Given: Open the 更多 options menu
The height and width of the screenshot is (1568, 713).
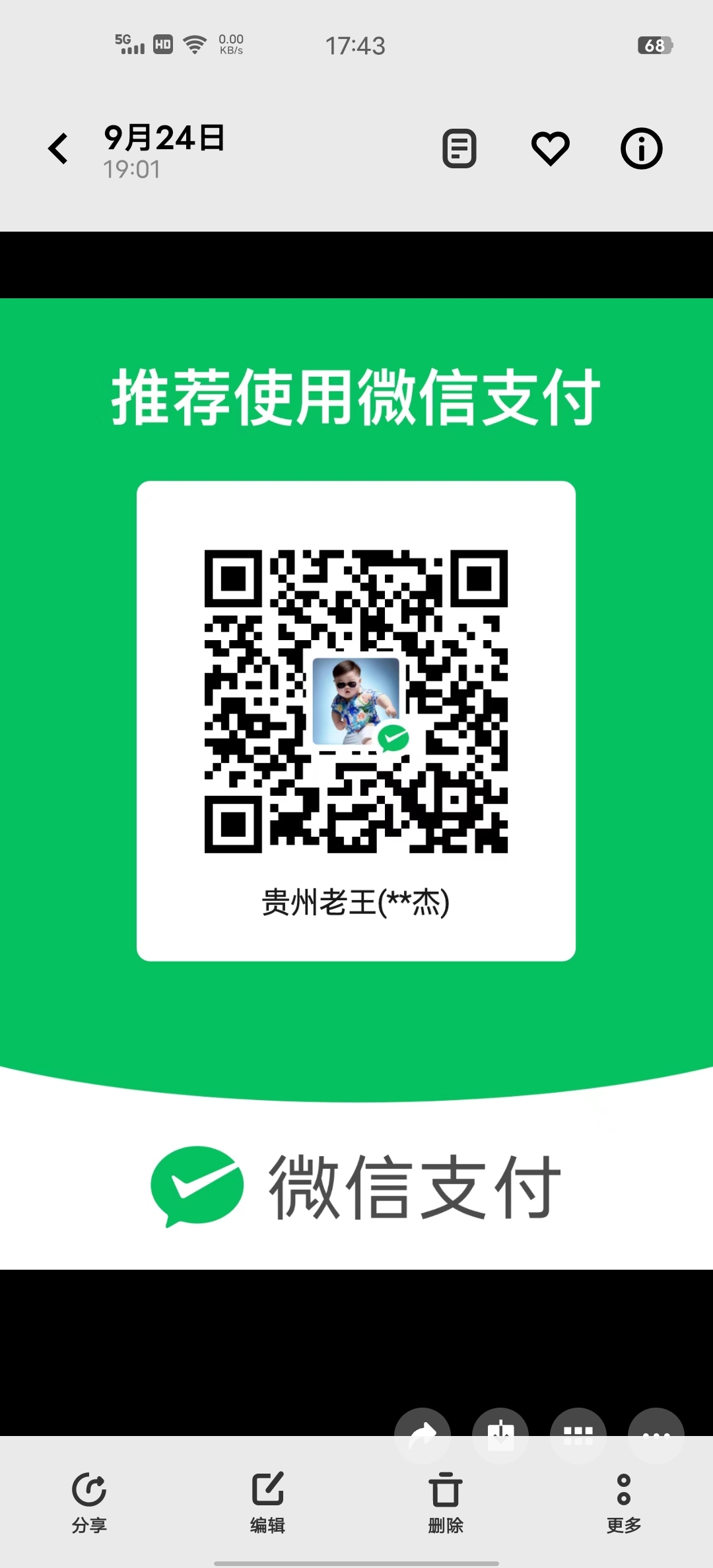Looking at the screenshot, I should point(624,1503).
